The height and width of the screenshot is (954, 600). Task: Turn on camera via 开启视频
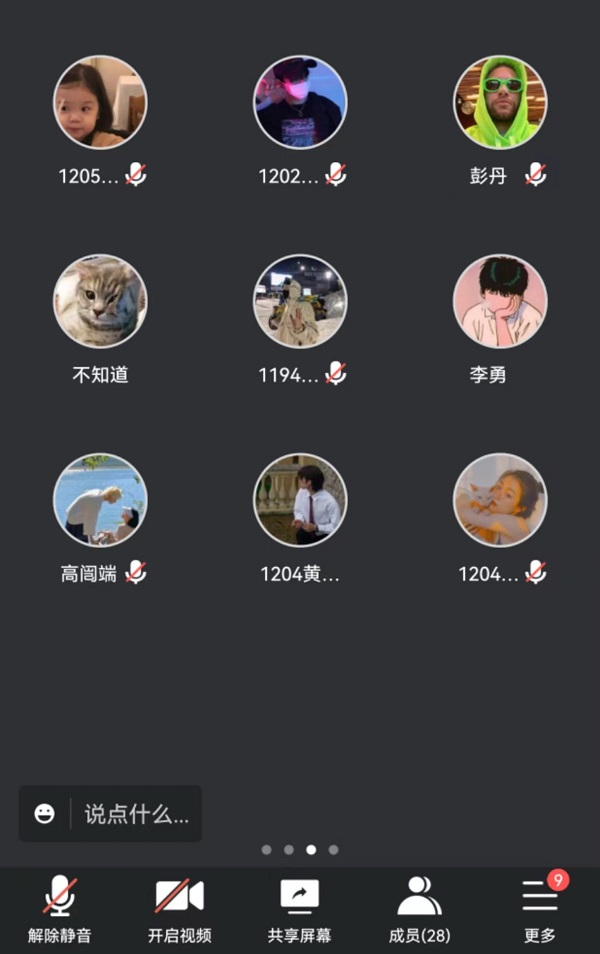pyautogui.click(x=180, y=906)
